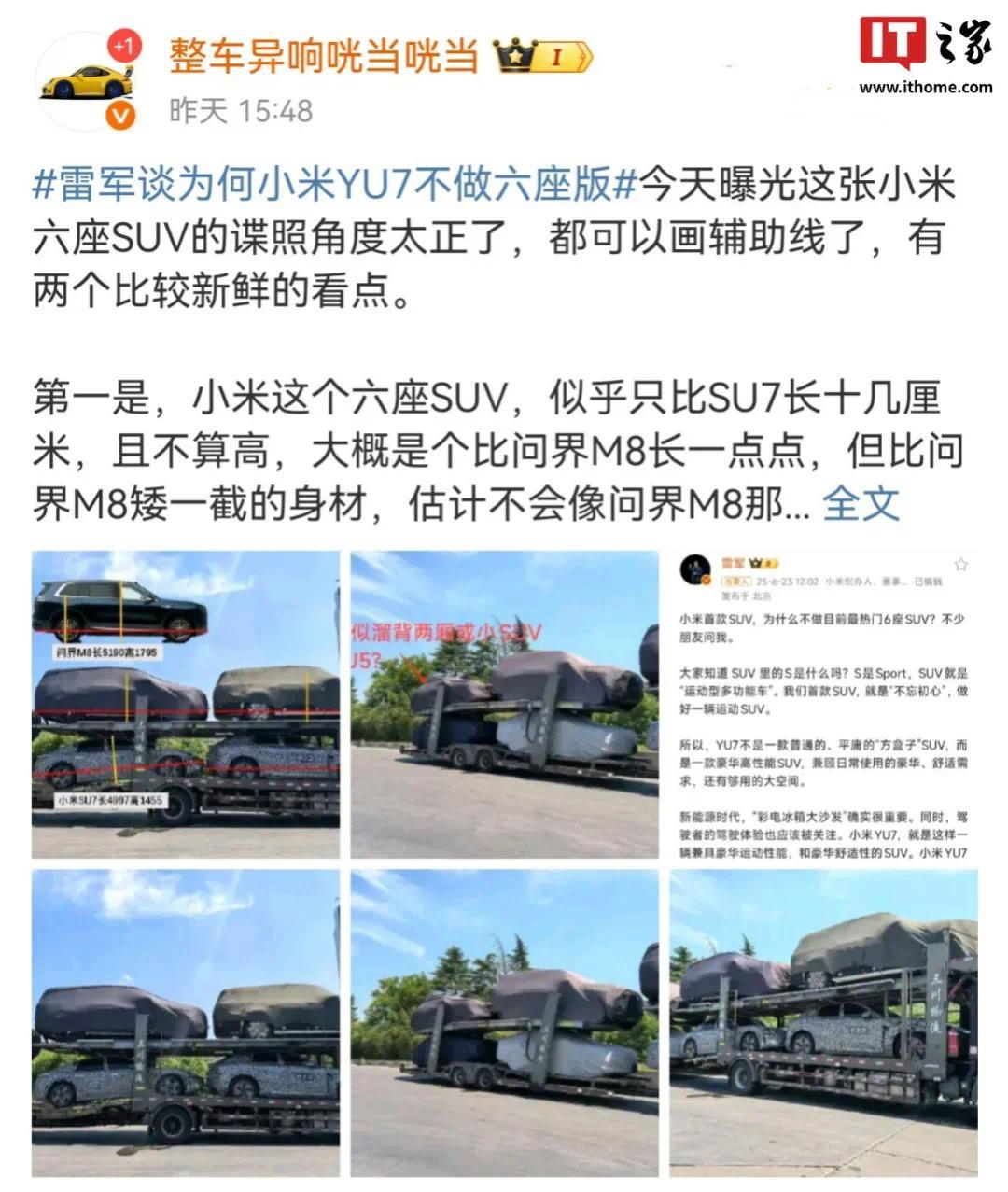
Task: Open unannotated side-view car carrier photo
Action: pos(186,1022)
